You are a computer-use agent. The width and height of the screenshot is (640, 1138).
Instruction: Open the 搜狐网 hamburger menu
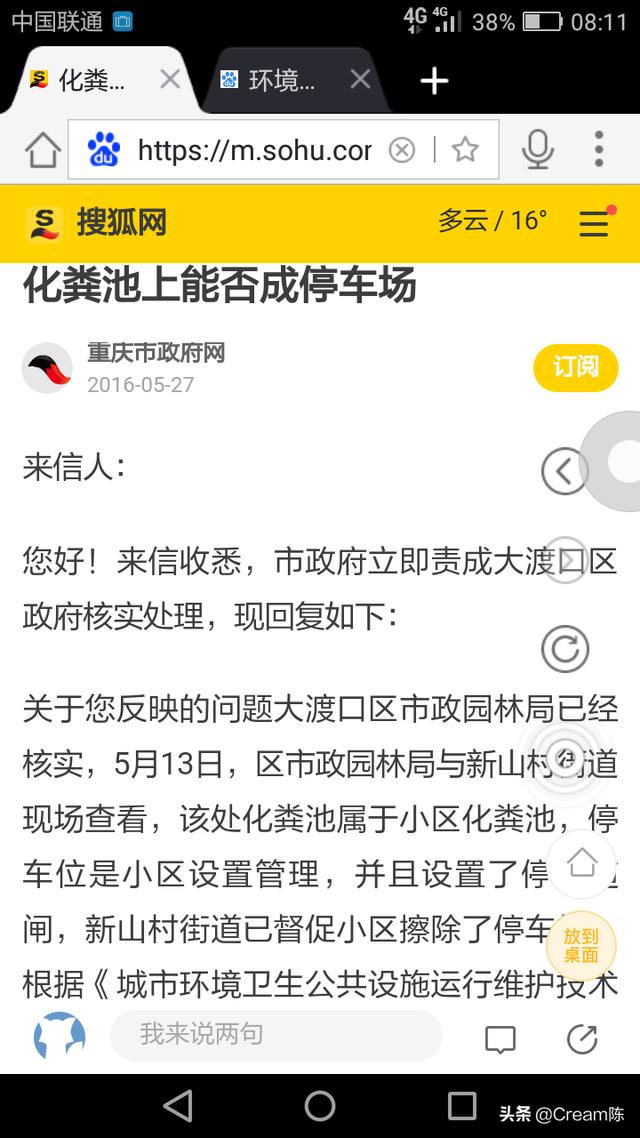click(x=594, y=223)
